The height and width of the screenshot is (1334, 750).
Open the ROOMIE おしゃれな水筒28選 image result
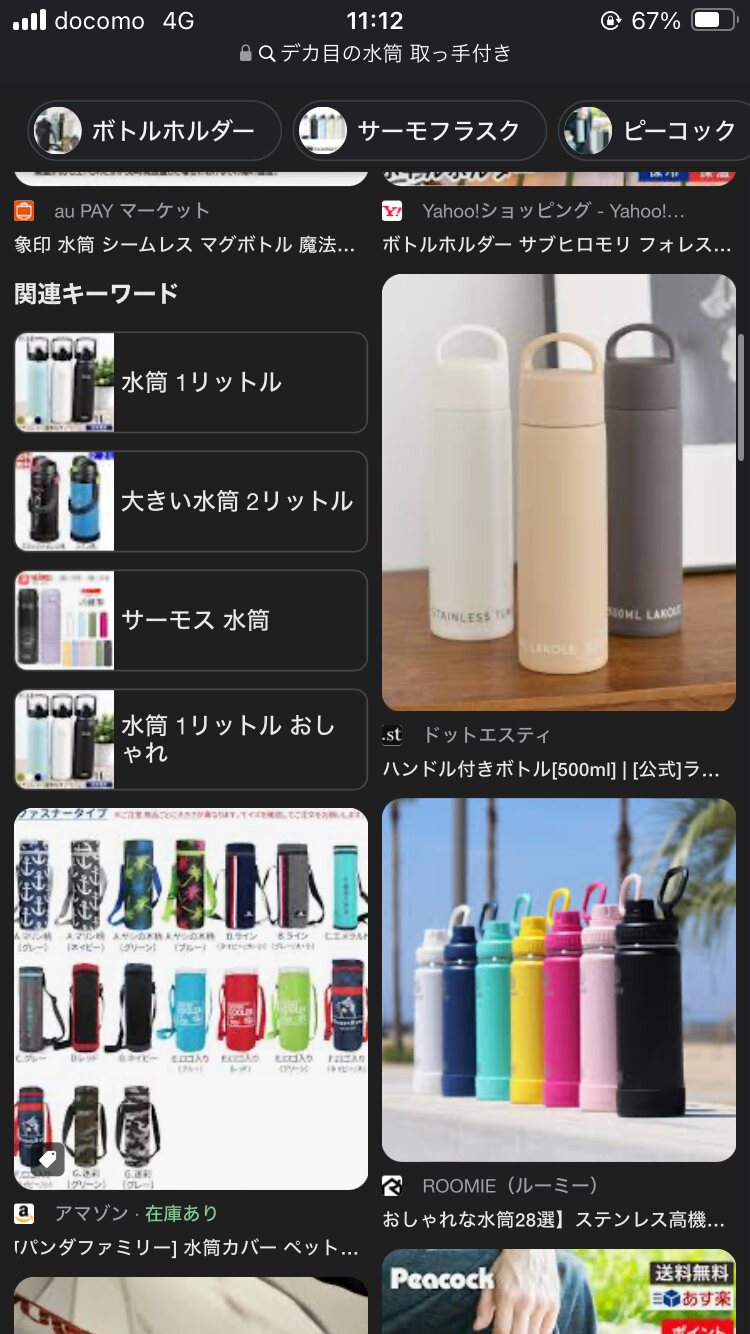coord(559,980)
